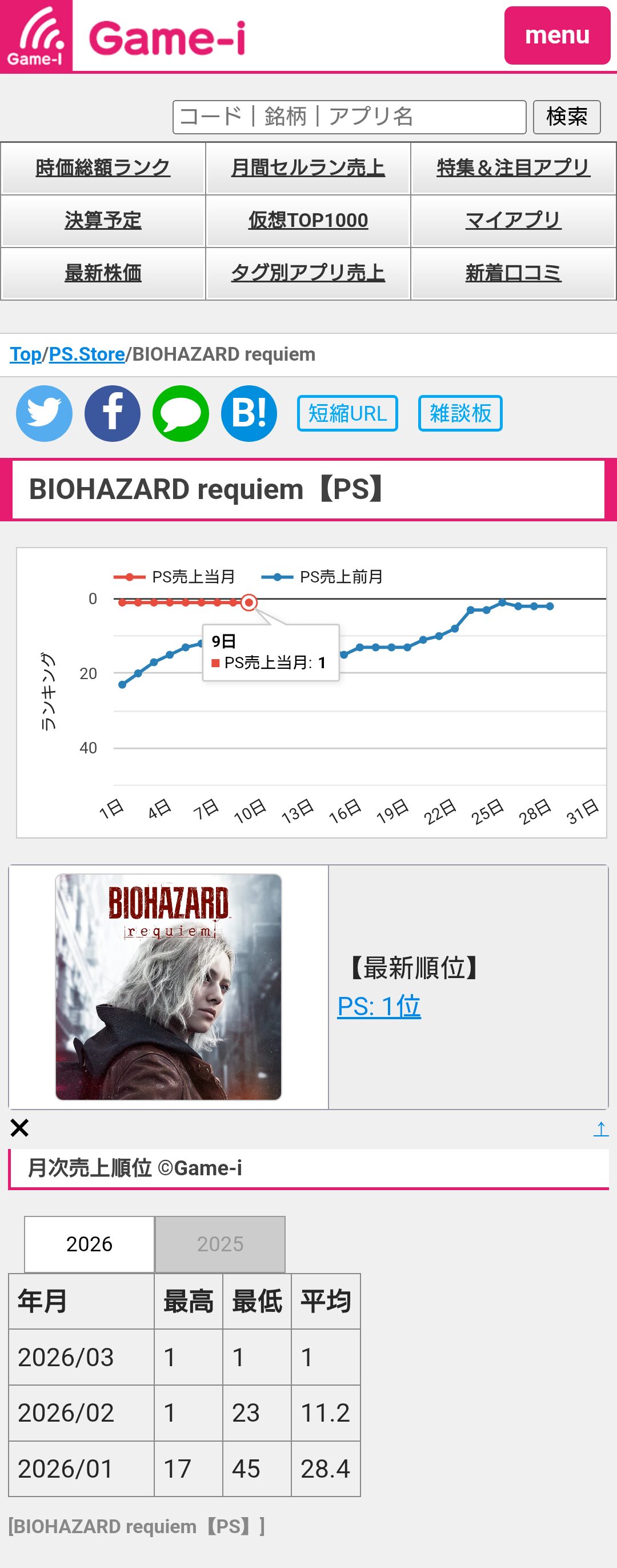
Task: Open the 雑談板 chat board
Action: click(459, 413)
